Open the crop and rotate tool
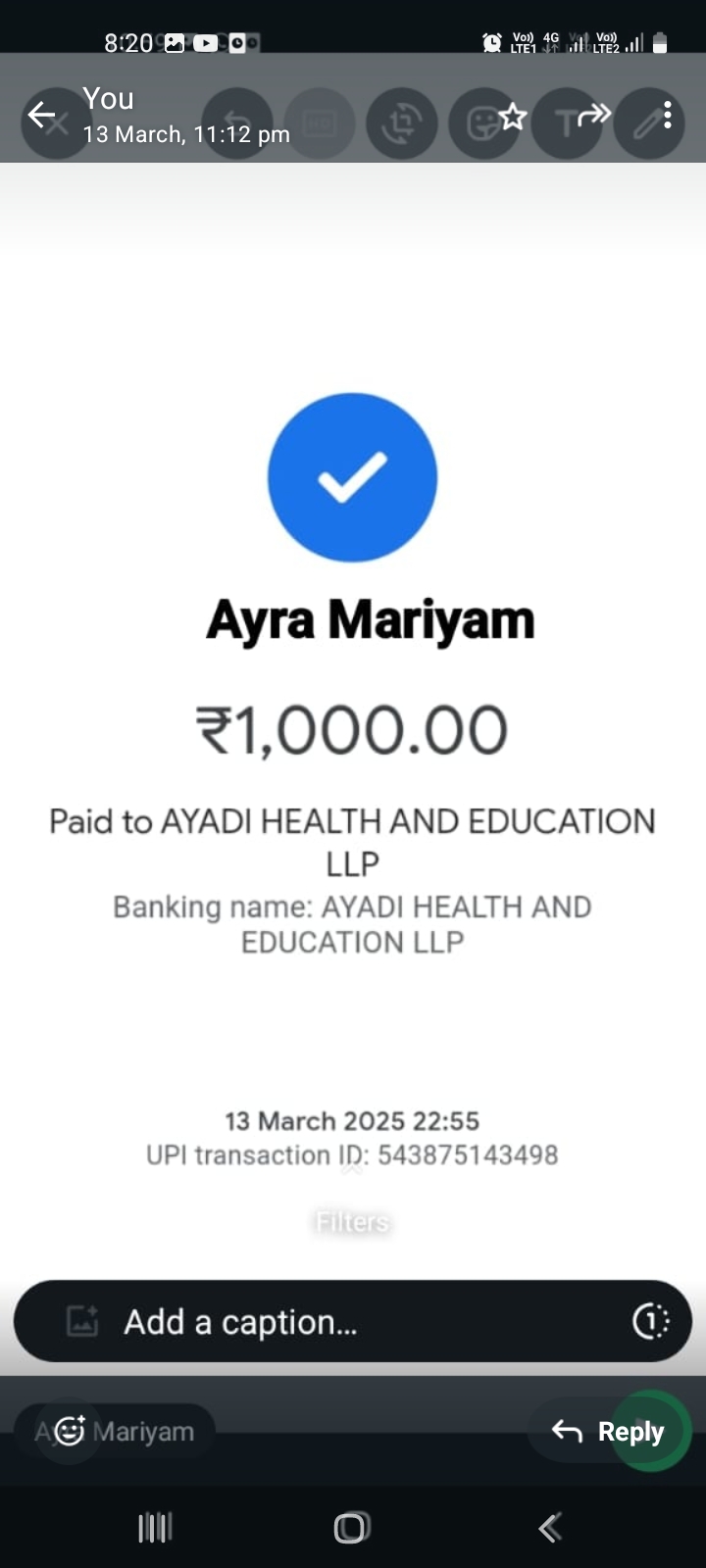 pos(401,123)
